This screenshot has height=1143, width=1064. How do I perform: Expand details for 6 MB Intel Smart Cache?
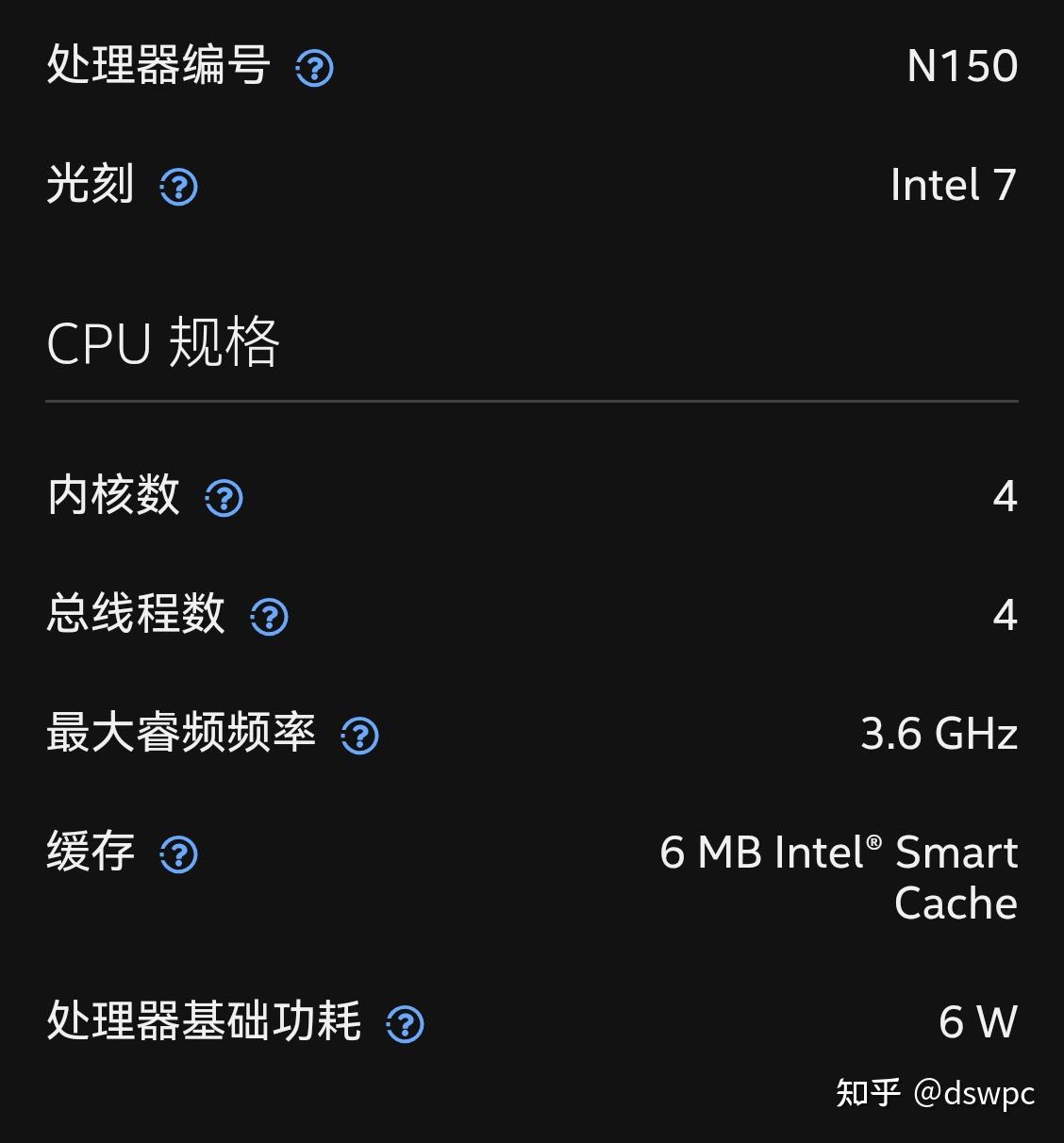[839, 876]
